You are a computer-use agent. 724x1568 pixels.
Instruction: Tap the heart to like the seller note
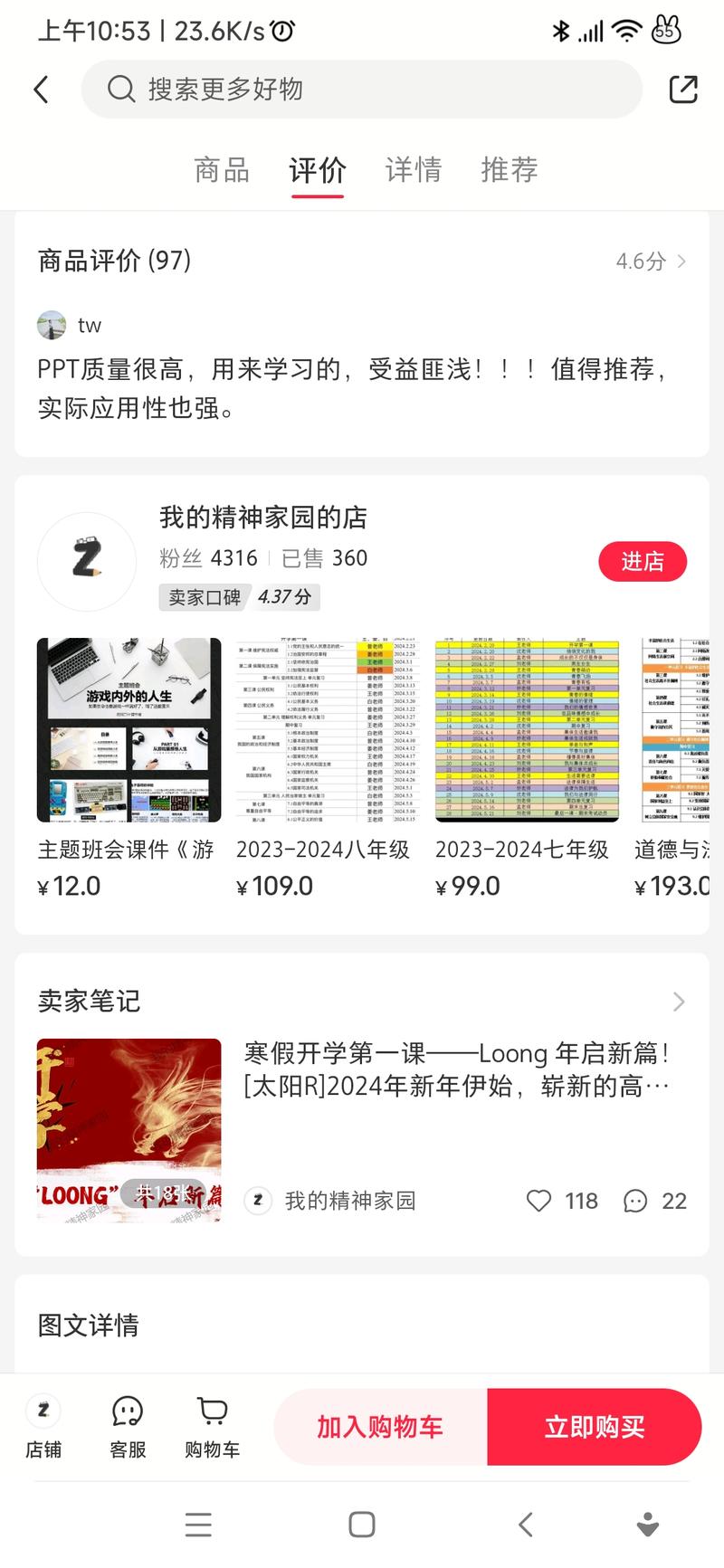coord(539,1201)
